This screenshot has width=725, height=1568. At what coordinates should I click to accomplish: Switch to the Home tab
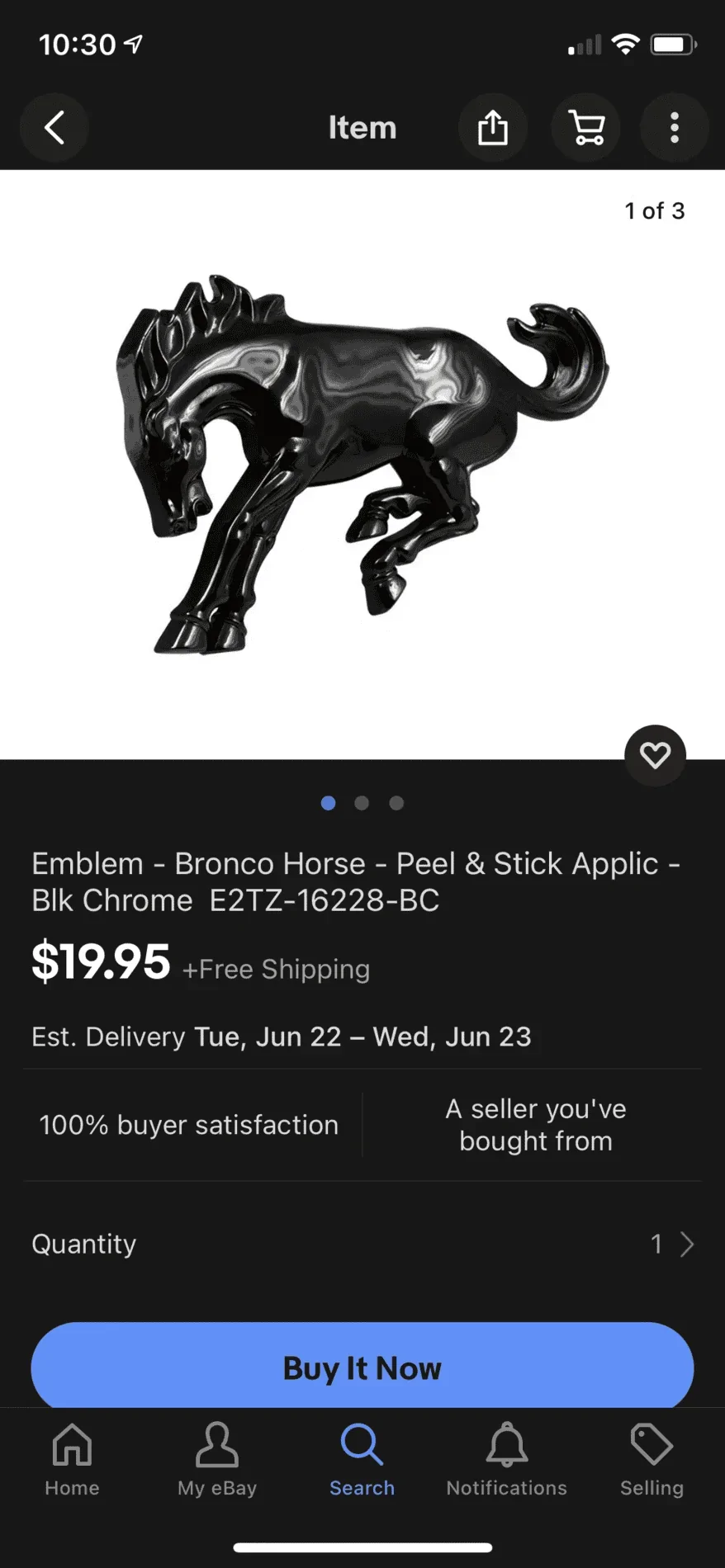72,1459
